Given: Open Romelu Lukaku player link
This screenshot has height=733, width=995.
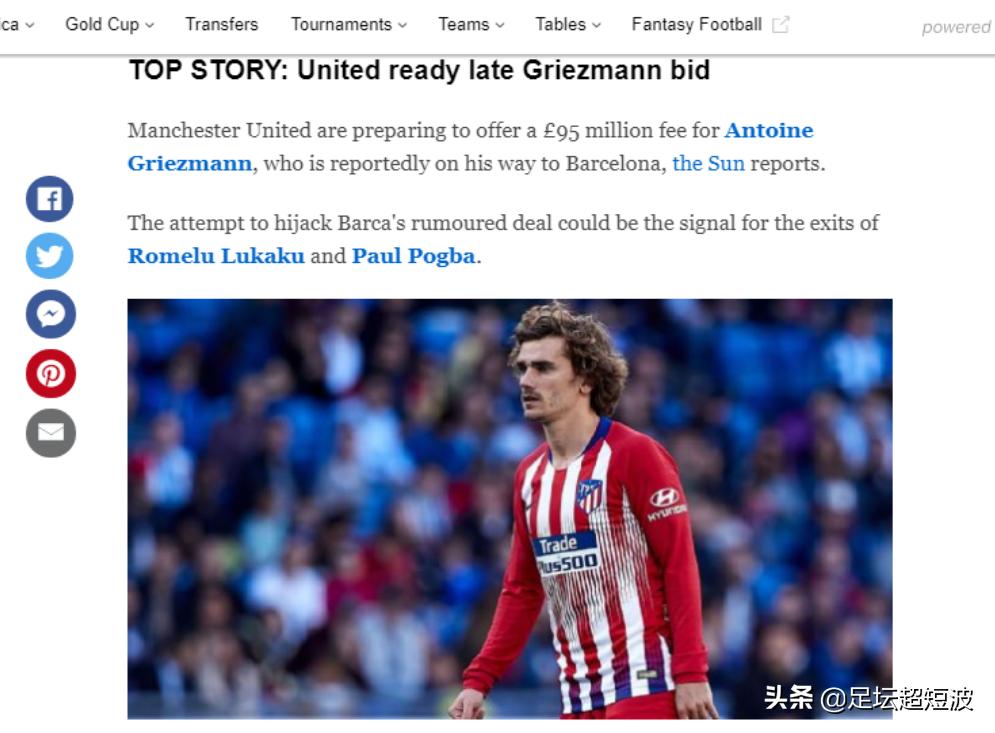Looking at the screenshot, I should pyautogui.click(x=216, y=256).
